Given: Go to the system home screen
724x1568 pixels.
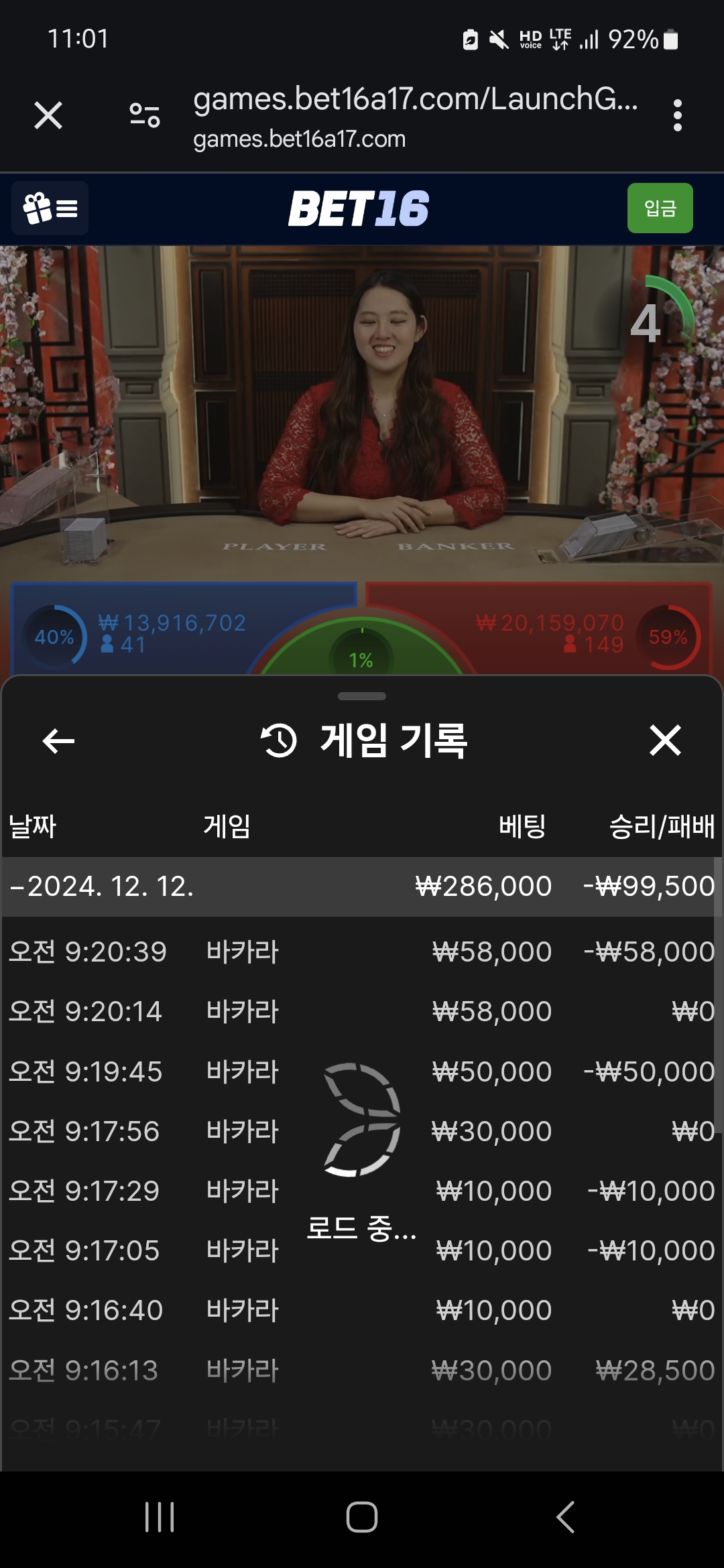Looking at the screenshot, I should click(362, 1517).
